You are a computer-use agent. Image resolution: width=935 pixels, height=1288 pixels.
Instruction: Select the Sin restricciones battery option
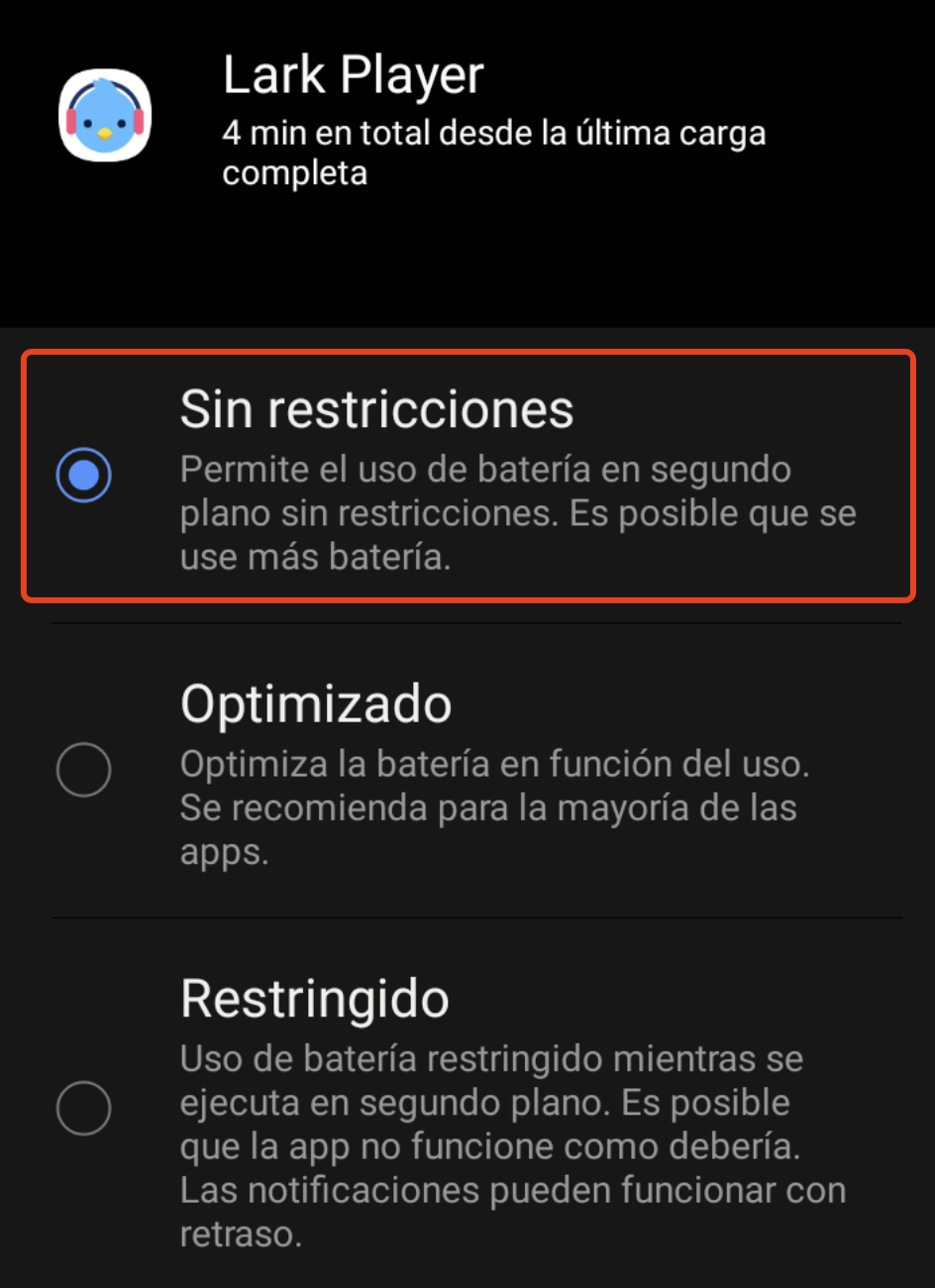coord(84,476)
